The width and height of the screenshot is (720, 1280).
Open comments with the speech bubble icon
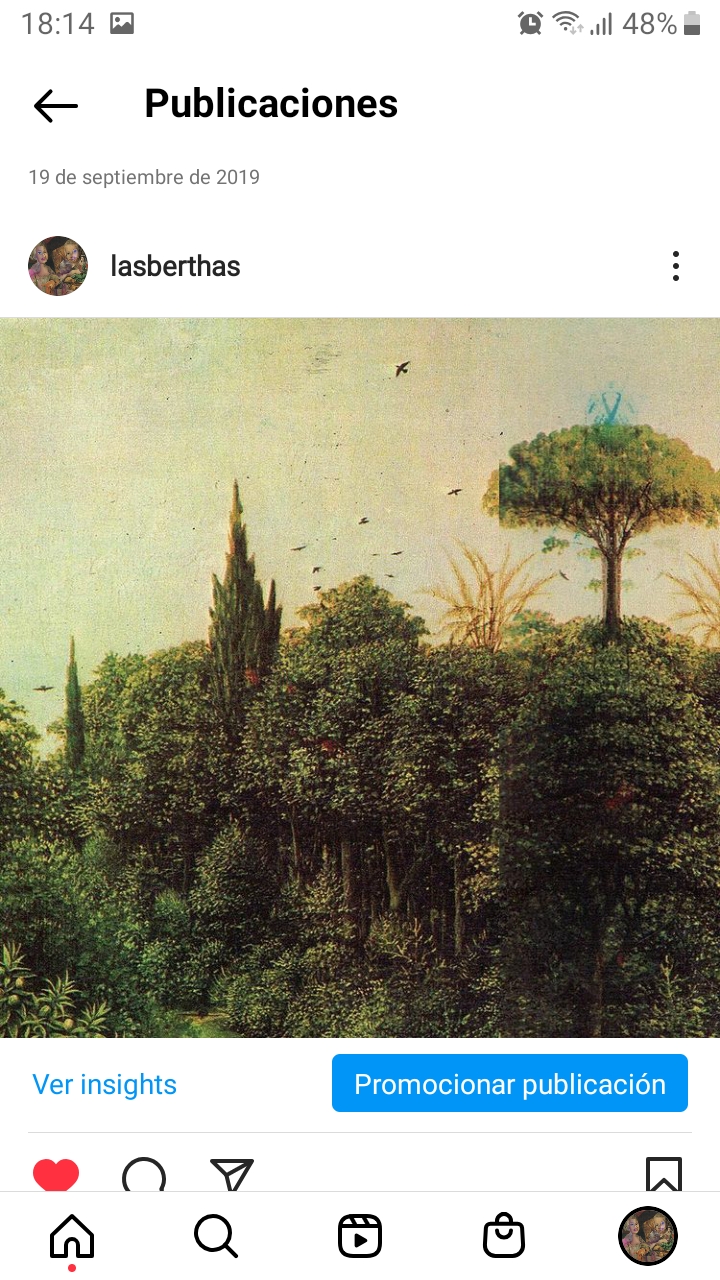144,1175
